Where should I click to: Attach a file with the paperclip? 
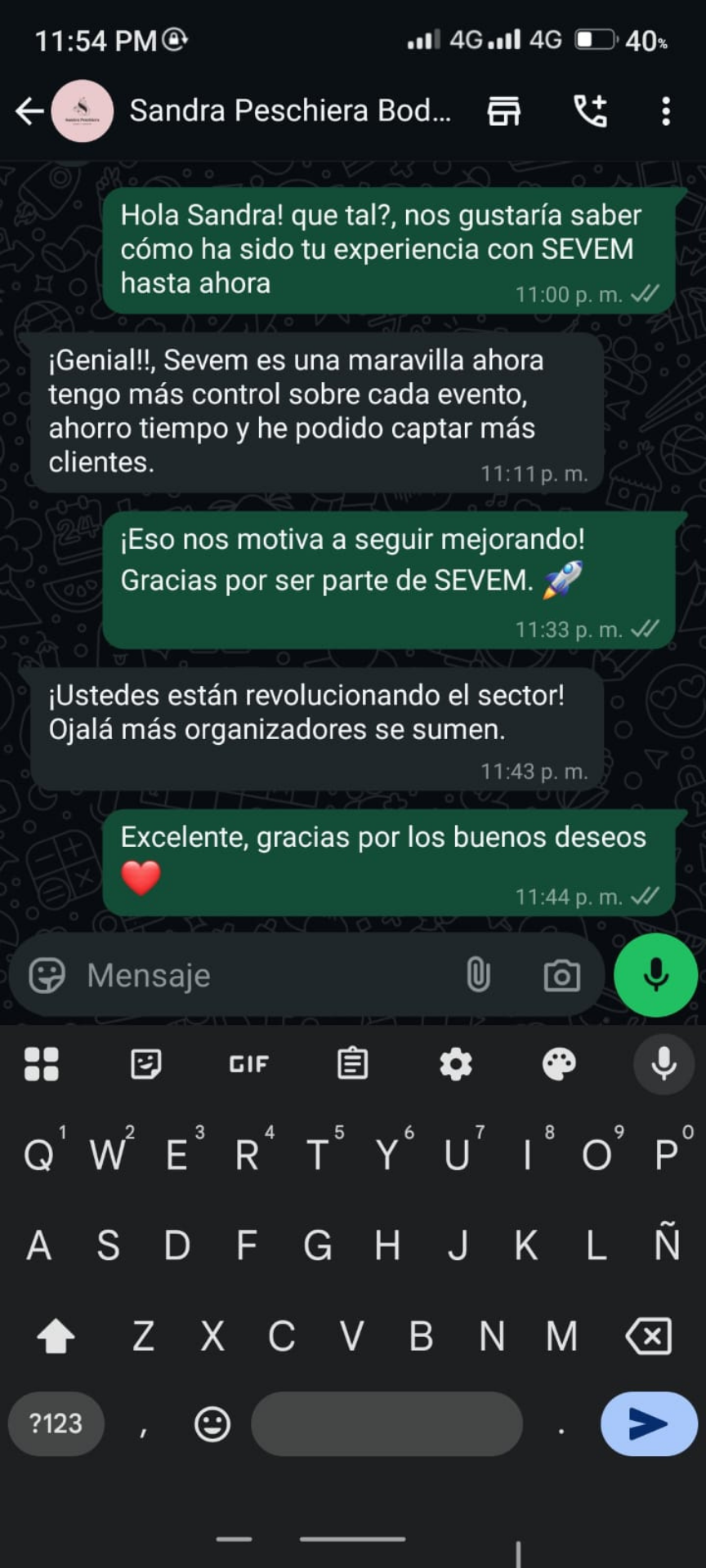coord(478,975)
